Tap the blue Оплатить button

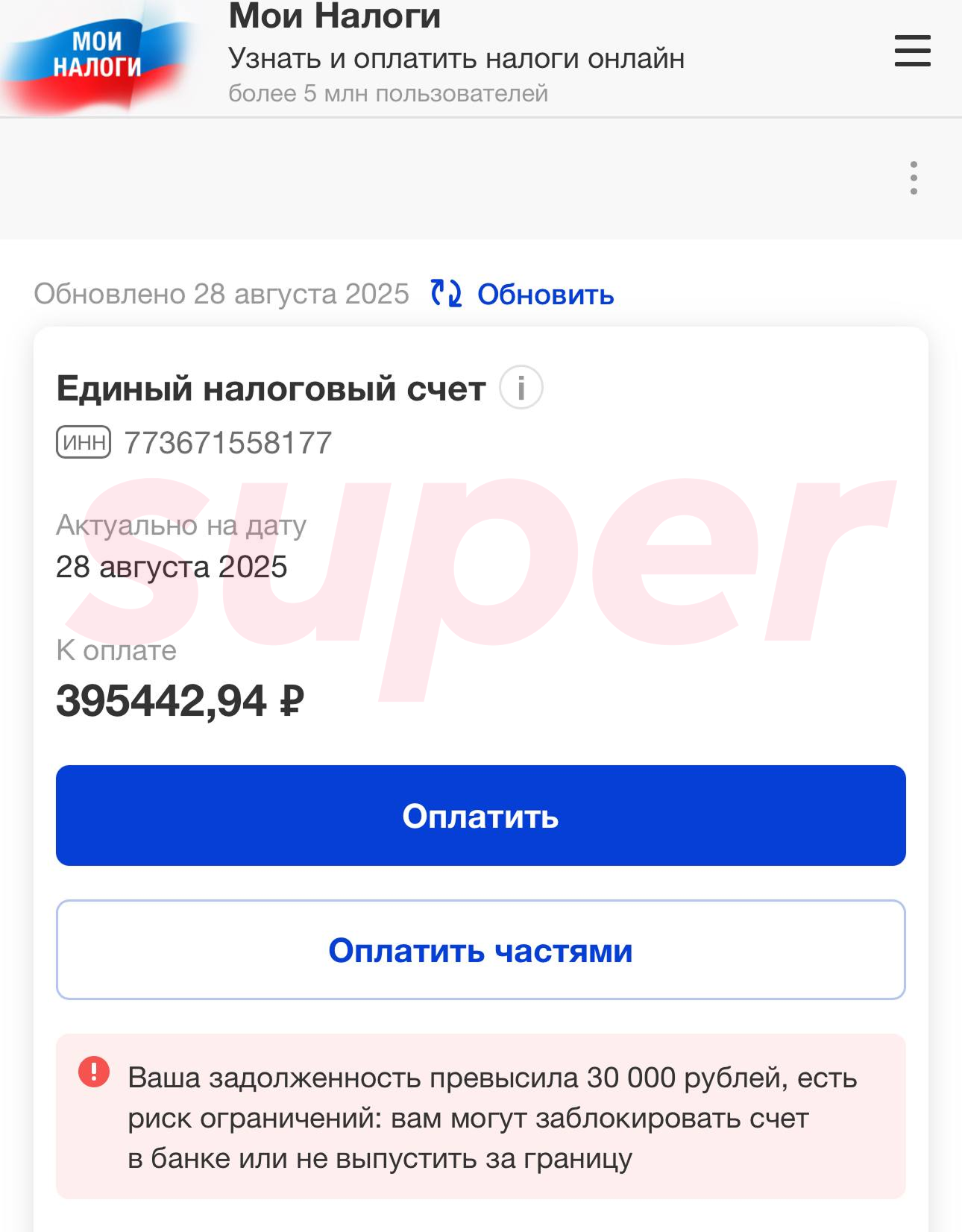tap(480, 815)
